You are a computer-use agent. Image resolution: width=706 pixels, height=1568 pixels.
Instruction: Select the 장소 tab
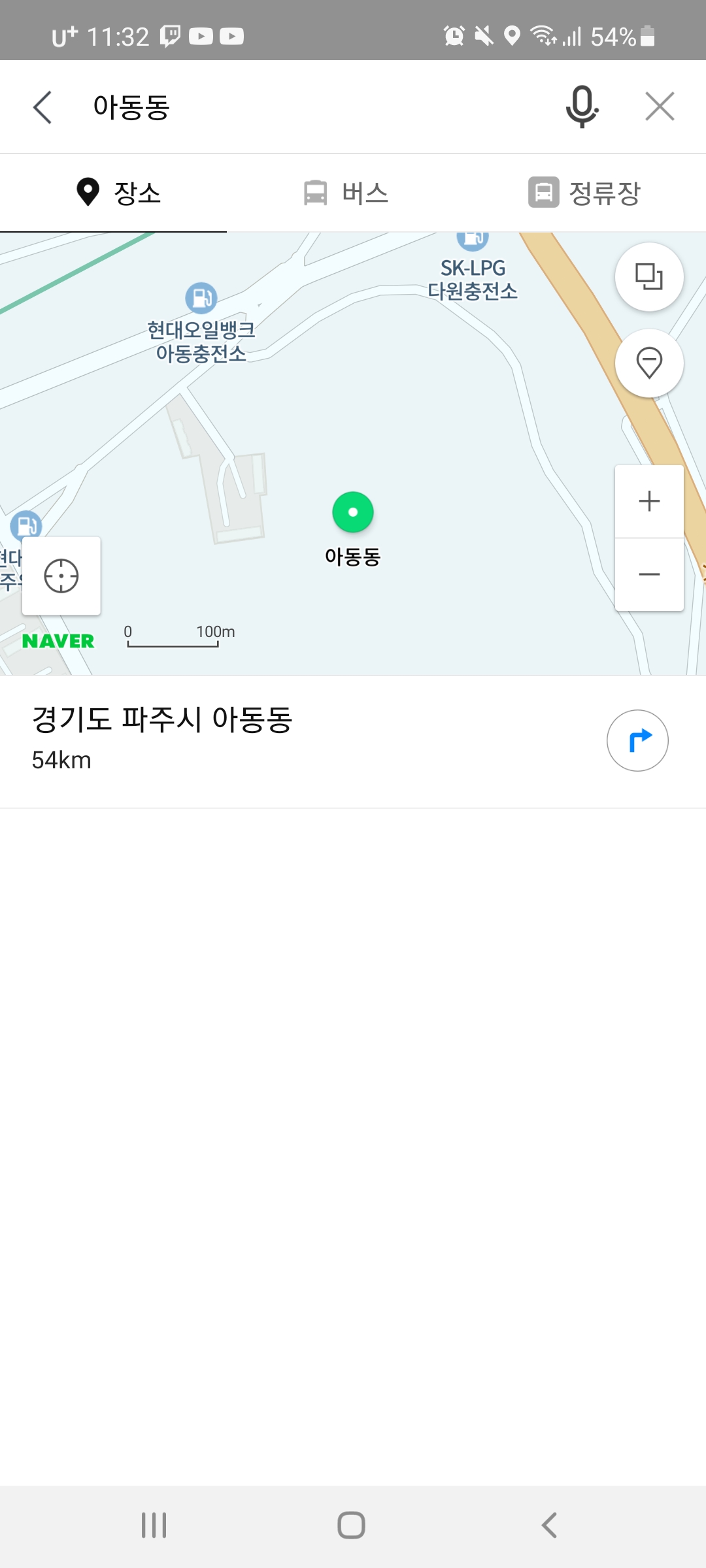(x=119, y=193)
